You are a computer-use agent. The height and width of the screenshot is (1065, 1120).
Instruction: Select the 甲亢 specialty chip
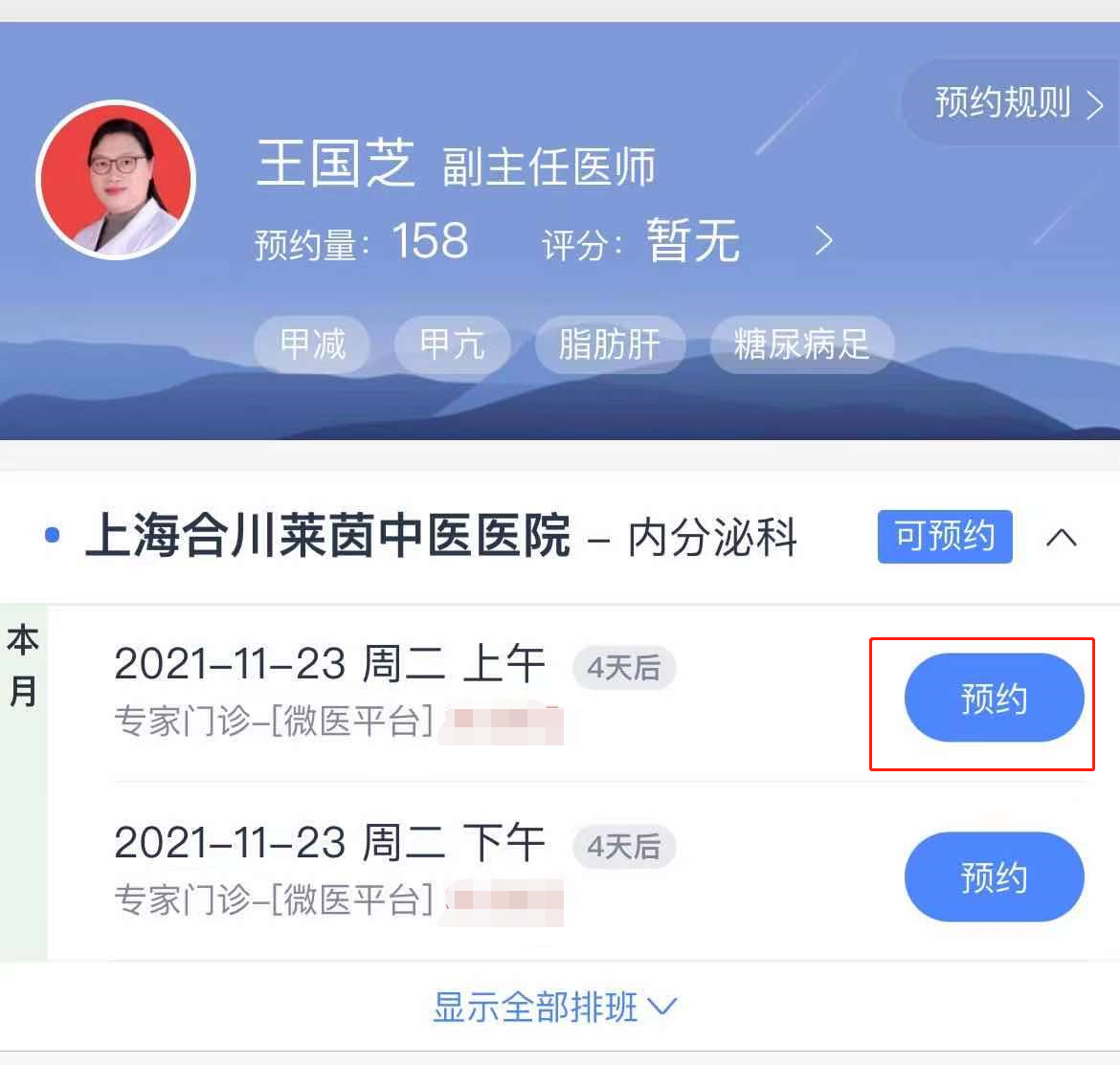(x=452, y=344)
